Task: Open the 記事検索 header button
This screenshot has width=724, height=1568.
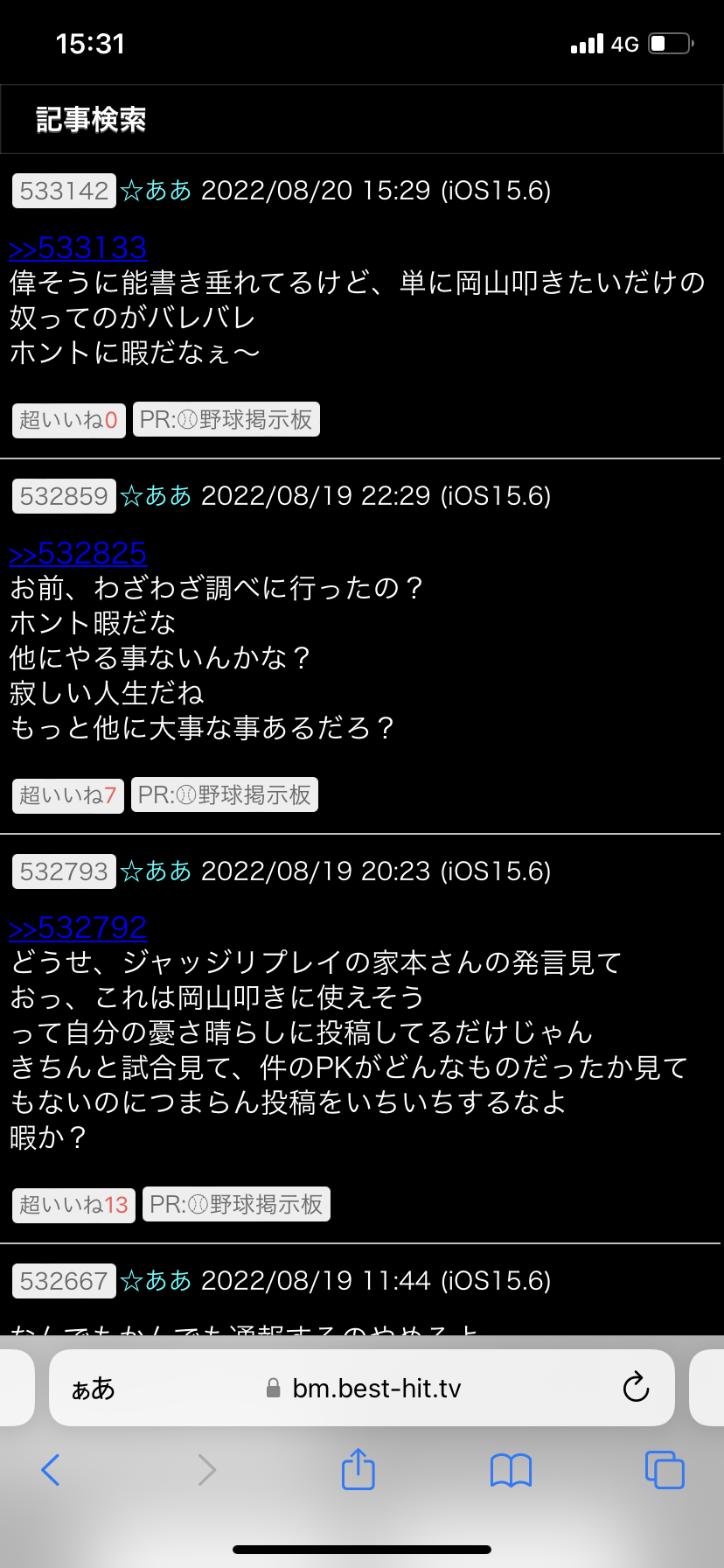Action: tap(91, 120)
